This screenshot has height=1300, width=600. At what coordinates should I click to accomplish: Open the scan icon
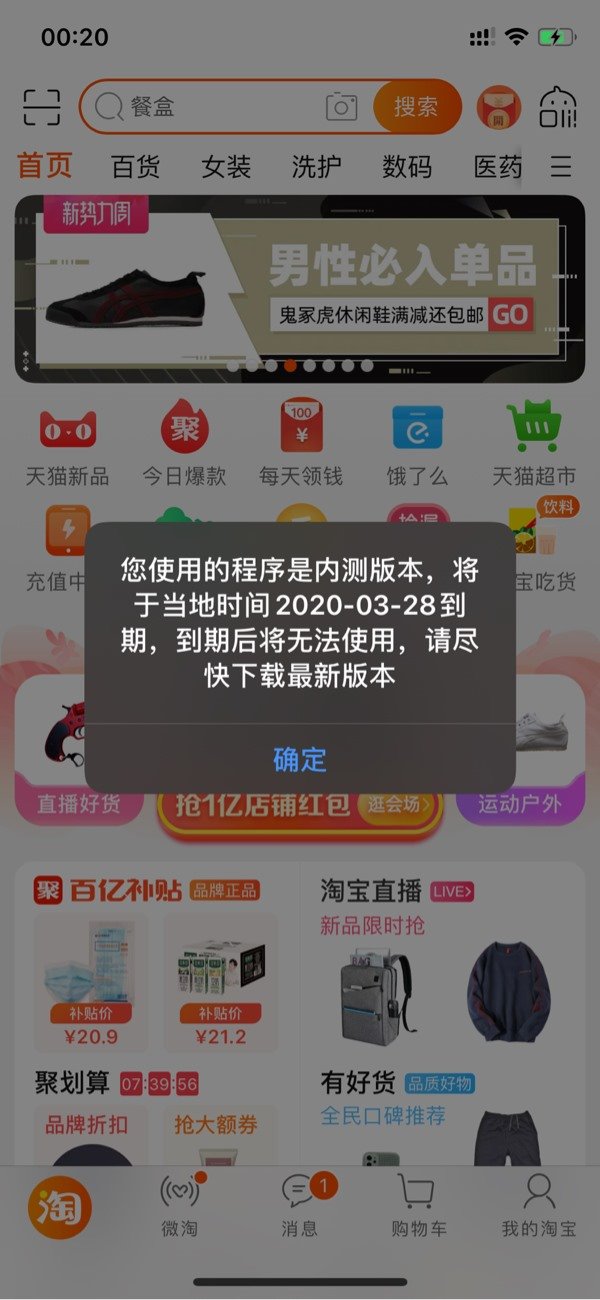pyautogui.click(x=41, y=107)
